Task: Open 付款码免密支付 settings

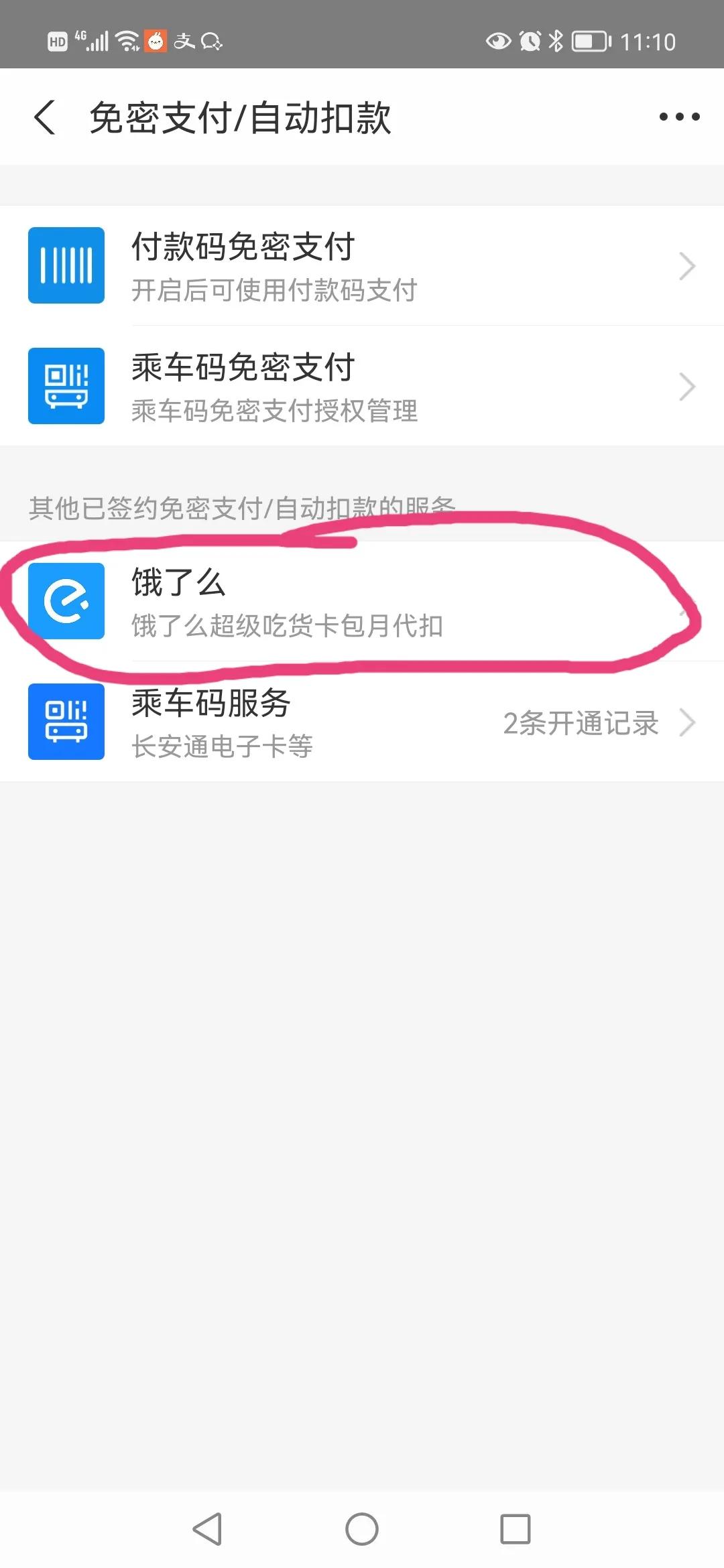Action: tap(362, 266)
